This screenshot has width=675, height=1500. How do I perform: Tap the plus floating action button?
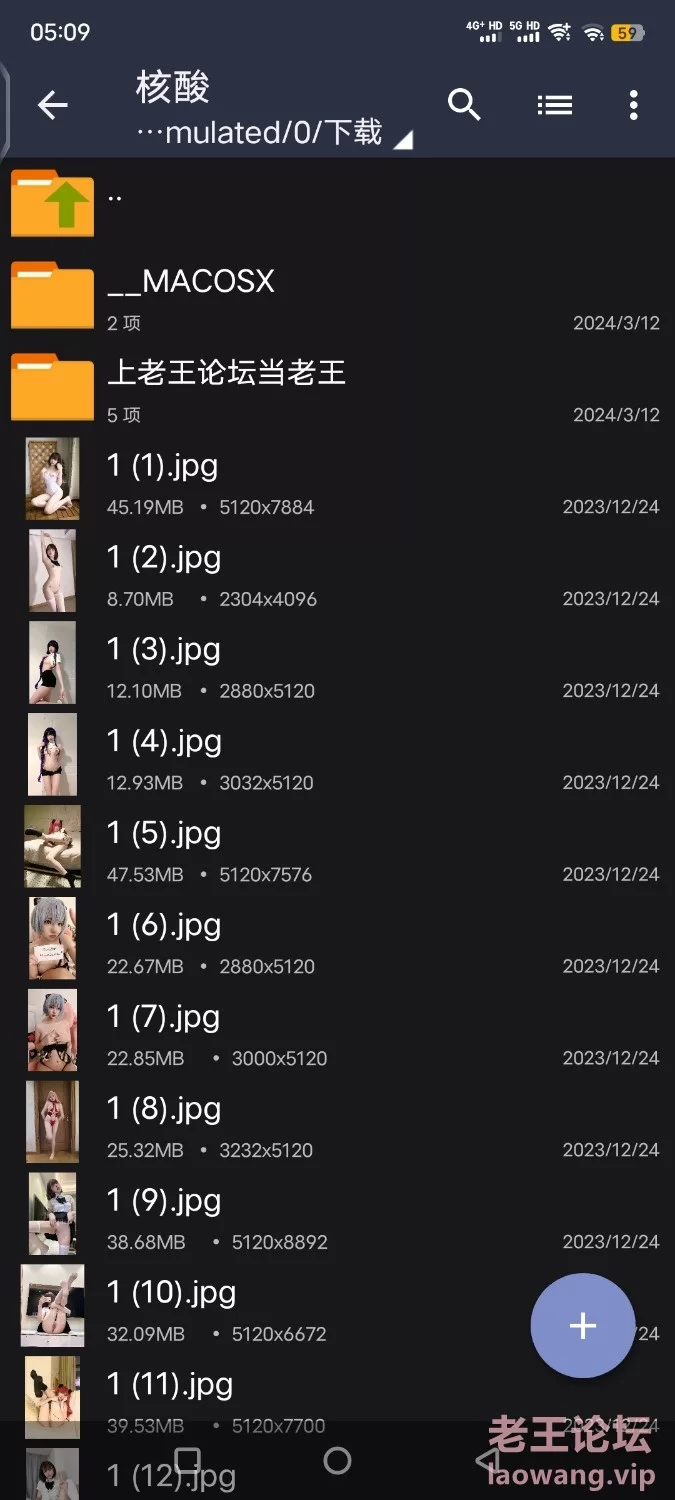pyautogui.click(x=582, y=1326)
